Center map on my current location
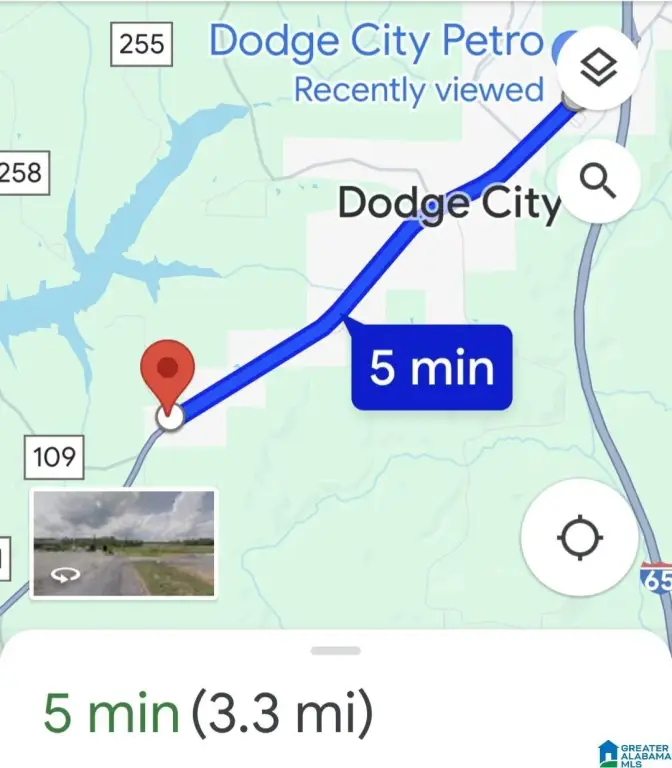The width and height of the screenshot is (672, 768). (x=580, y=538)
